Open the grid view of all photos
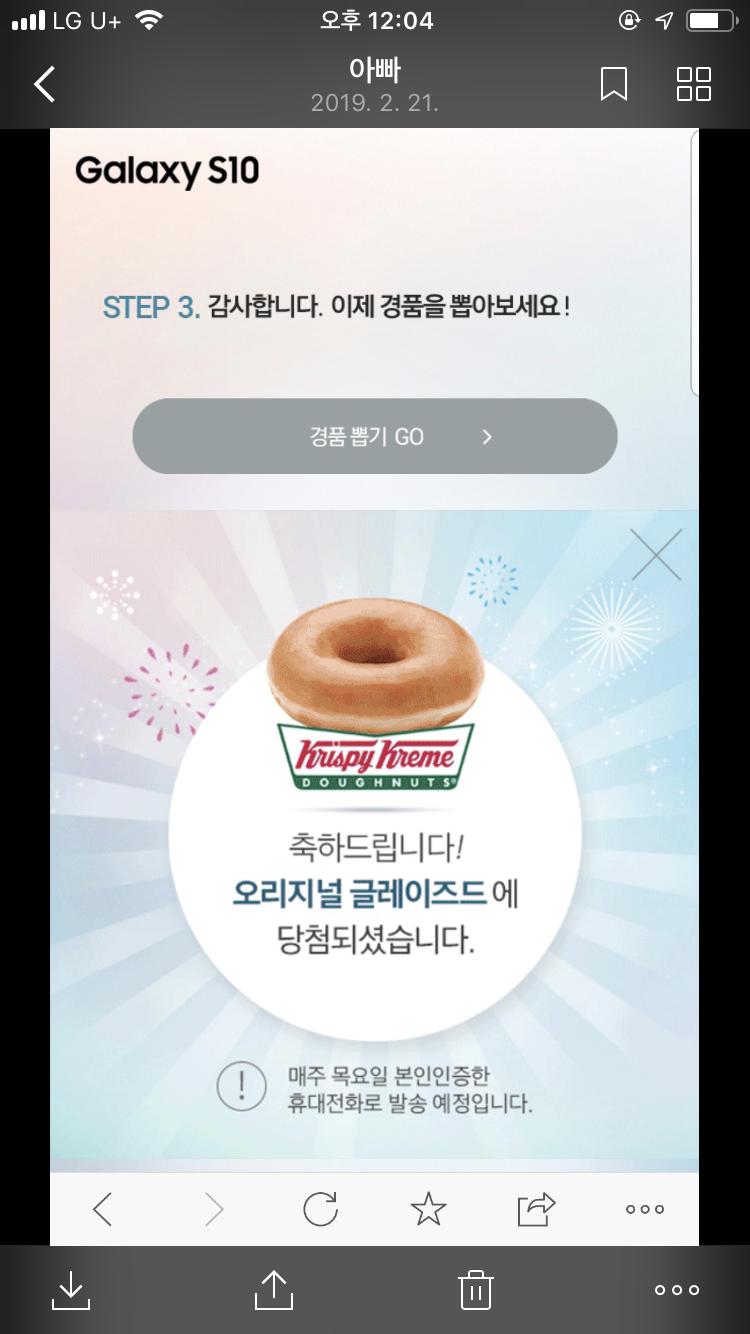This screenshot has width=750, height=1334. 693,85
